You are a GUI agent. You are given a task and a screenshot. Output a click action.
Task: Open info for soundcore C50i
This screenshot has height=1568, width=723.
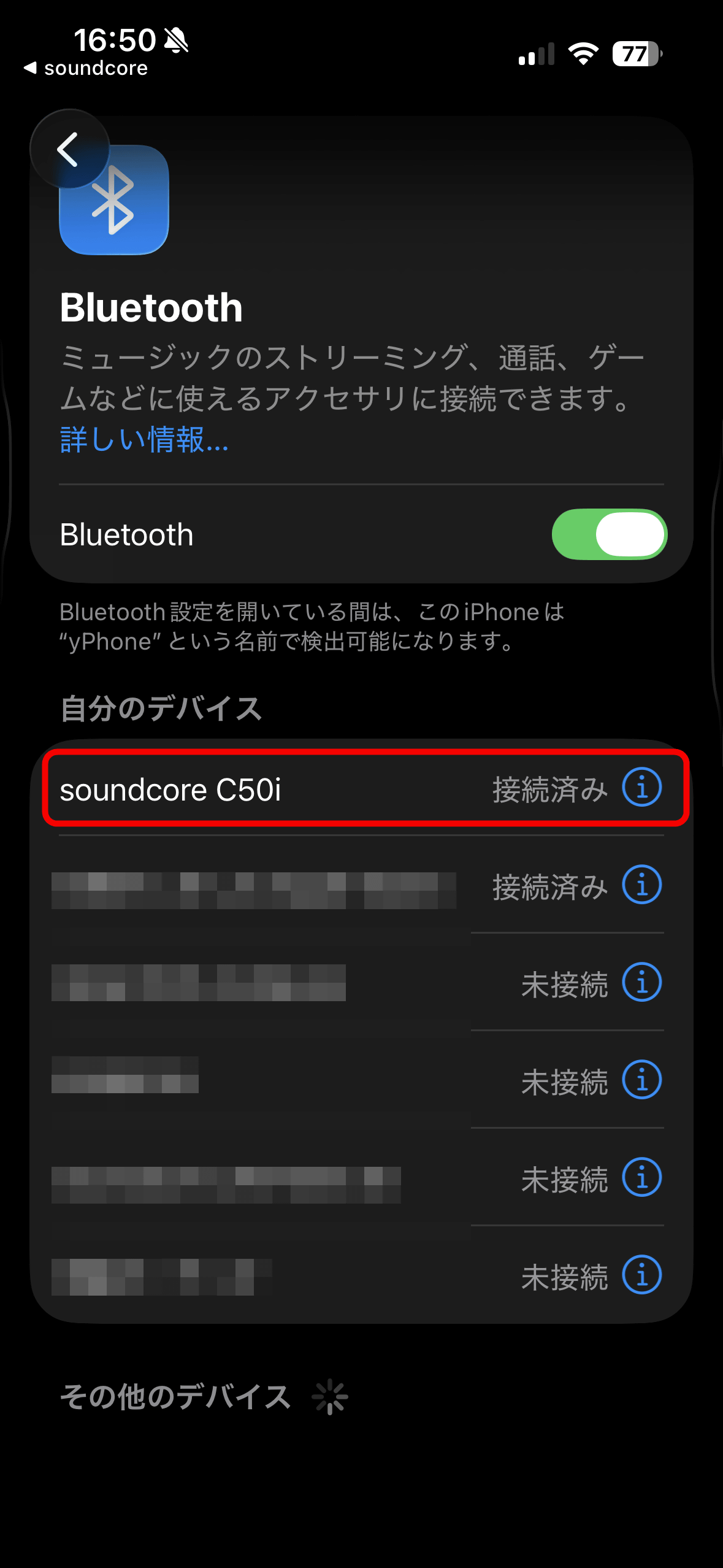pos(641,788)
